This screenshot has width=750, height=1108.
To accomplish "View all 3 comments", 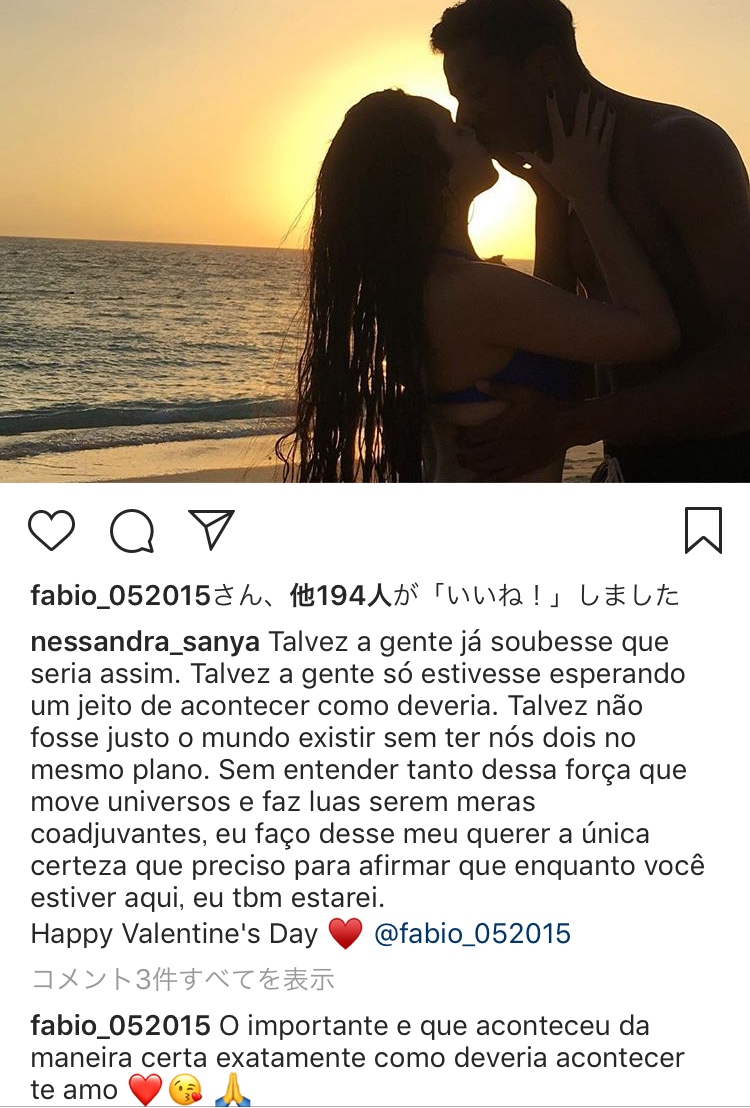I will tap(183, 980).
